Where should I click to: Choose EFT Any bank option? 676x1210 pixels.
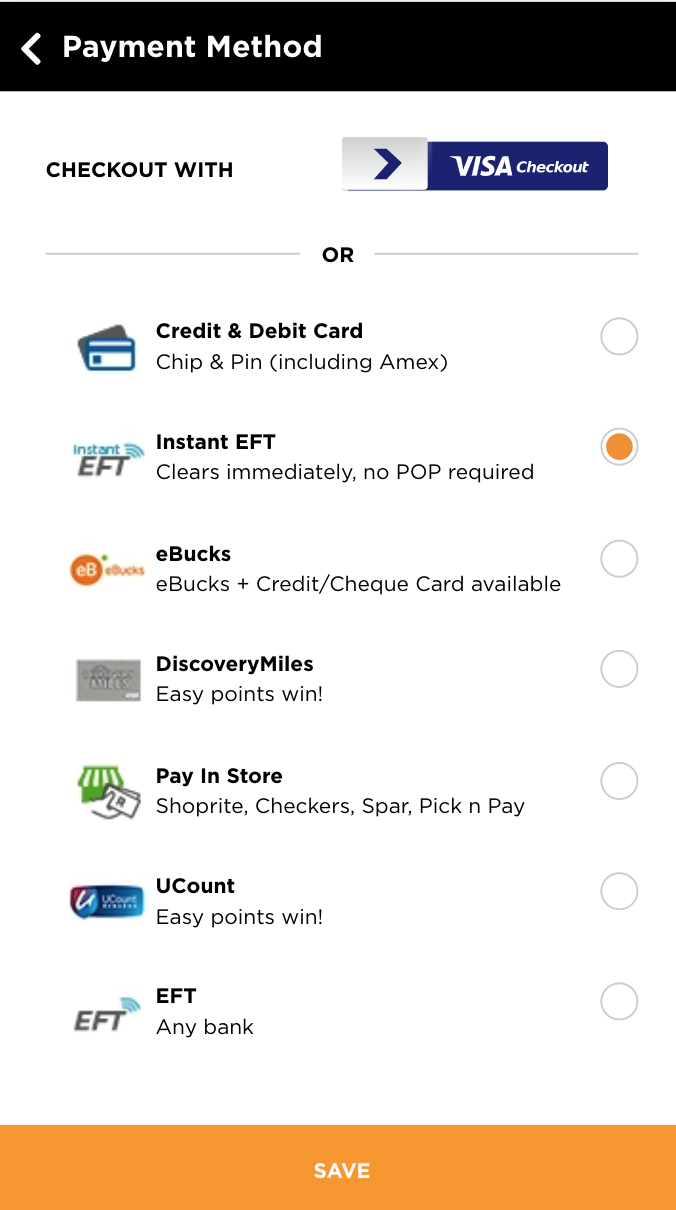click(619, 1001)
